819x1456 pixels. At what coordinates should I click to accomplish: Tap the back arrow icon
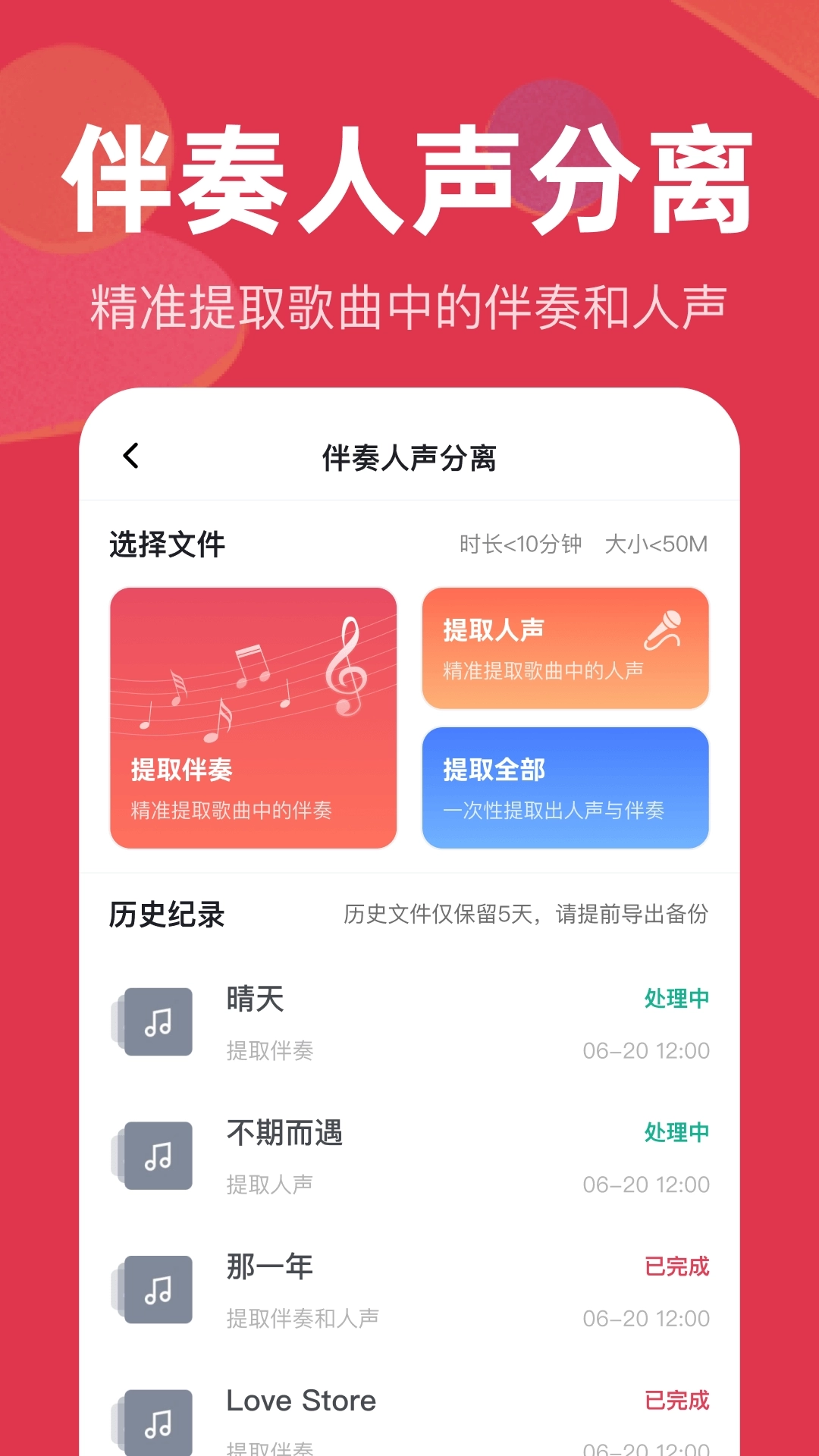coord(130,456)
